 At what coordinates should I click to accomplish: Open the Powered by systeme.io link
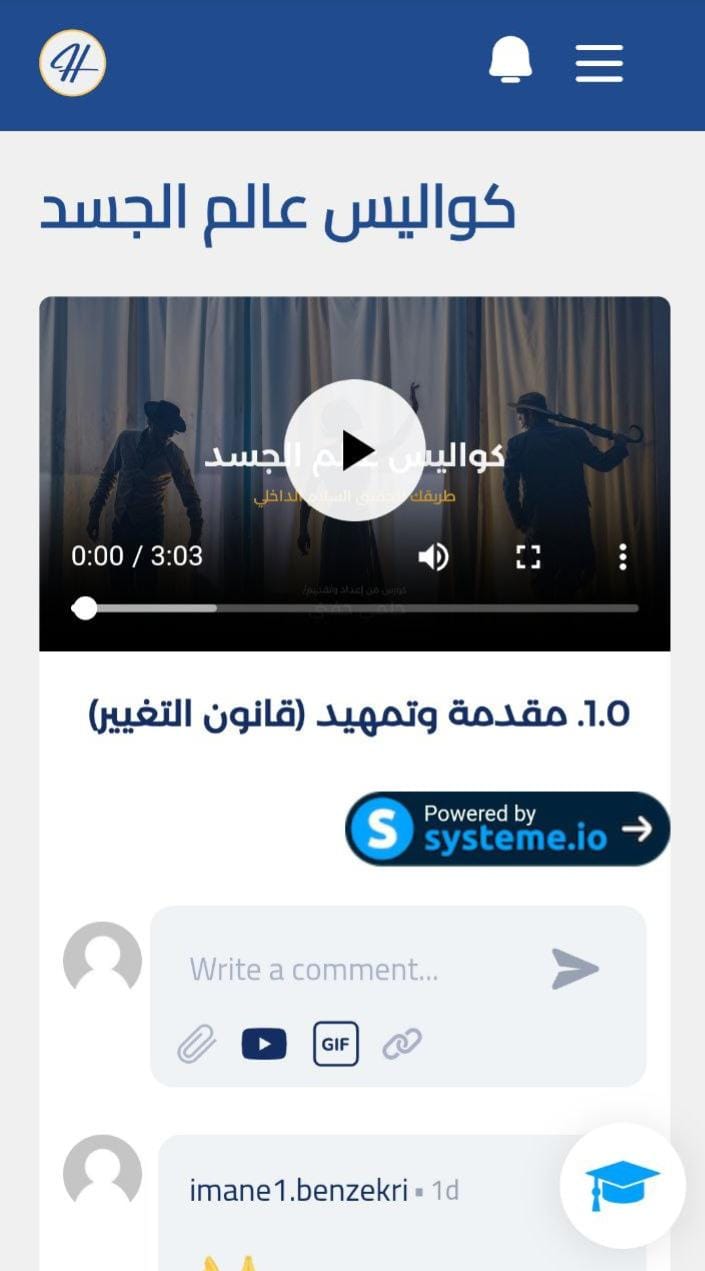pyautogui.click(x=507, y=829)
